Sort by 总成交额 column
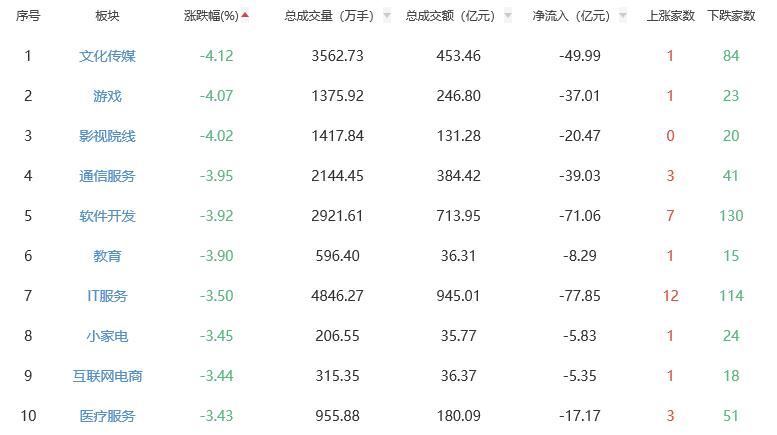The width and height of the screenshot is (777, 435). 450,16
